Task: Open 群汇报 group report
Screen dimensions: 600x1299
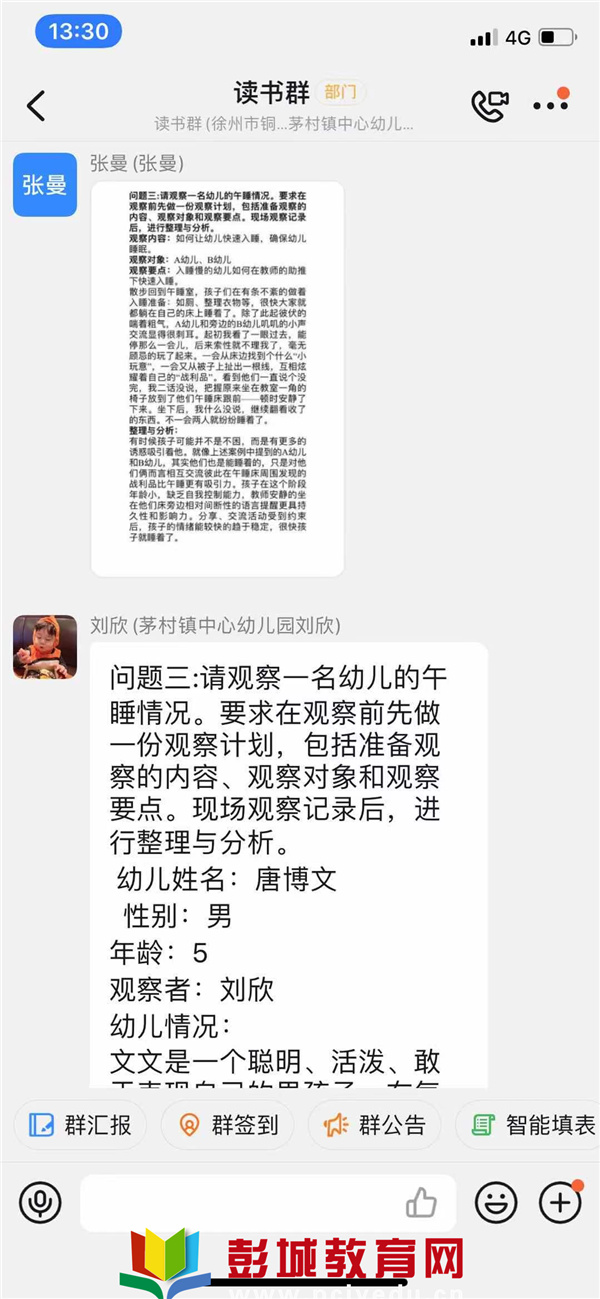Action: [80, 1125]
